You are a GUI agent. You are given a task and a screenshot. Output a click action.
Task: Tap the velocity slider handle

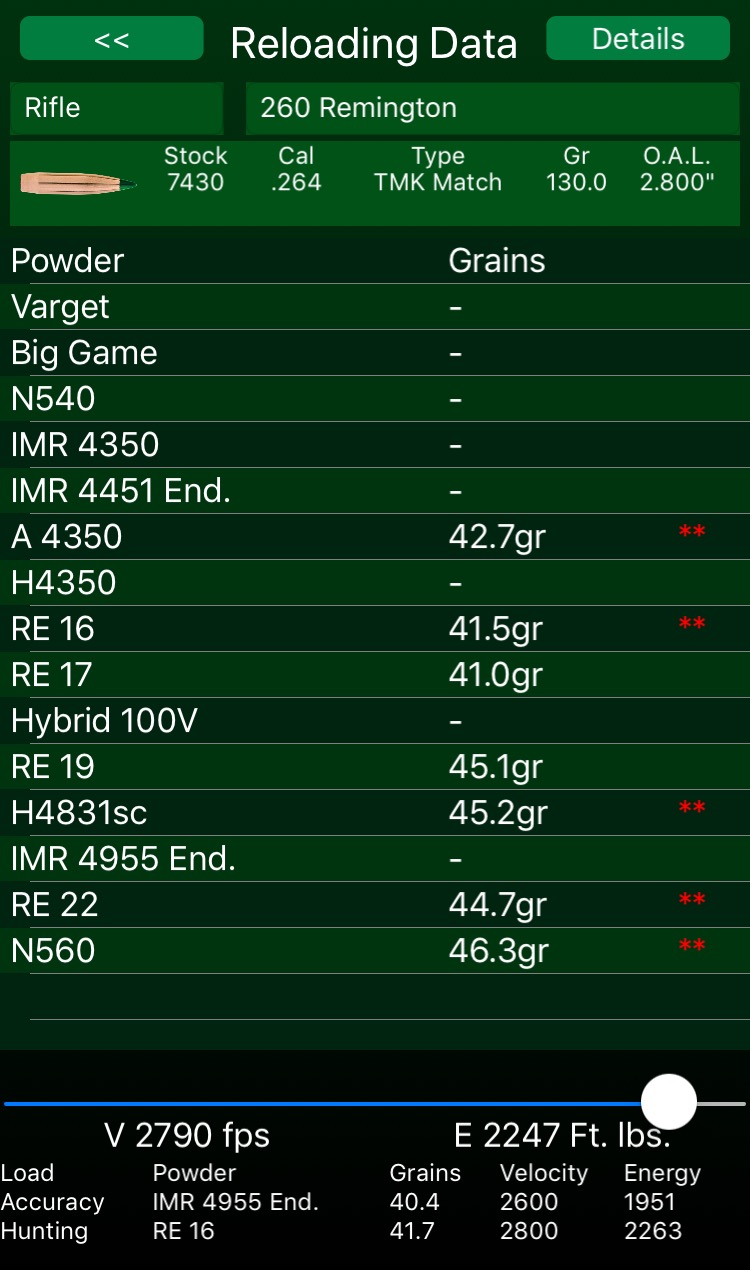point(668,1102)
